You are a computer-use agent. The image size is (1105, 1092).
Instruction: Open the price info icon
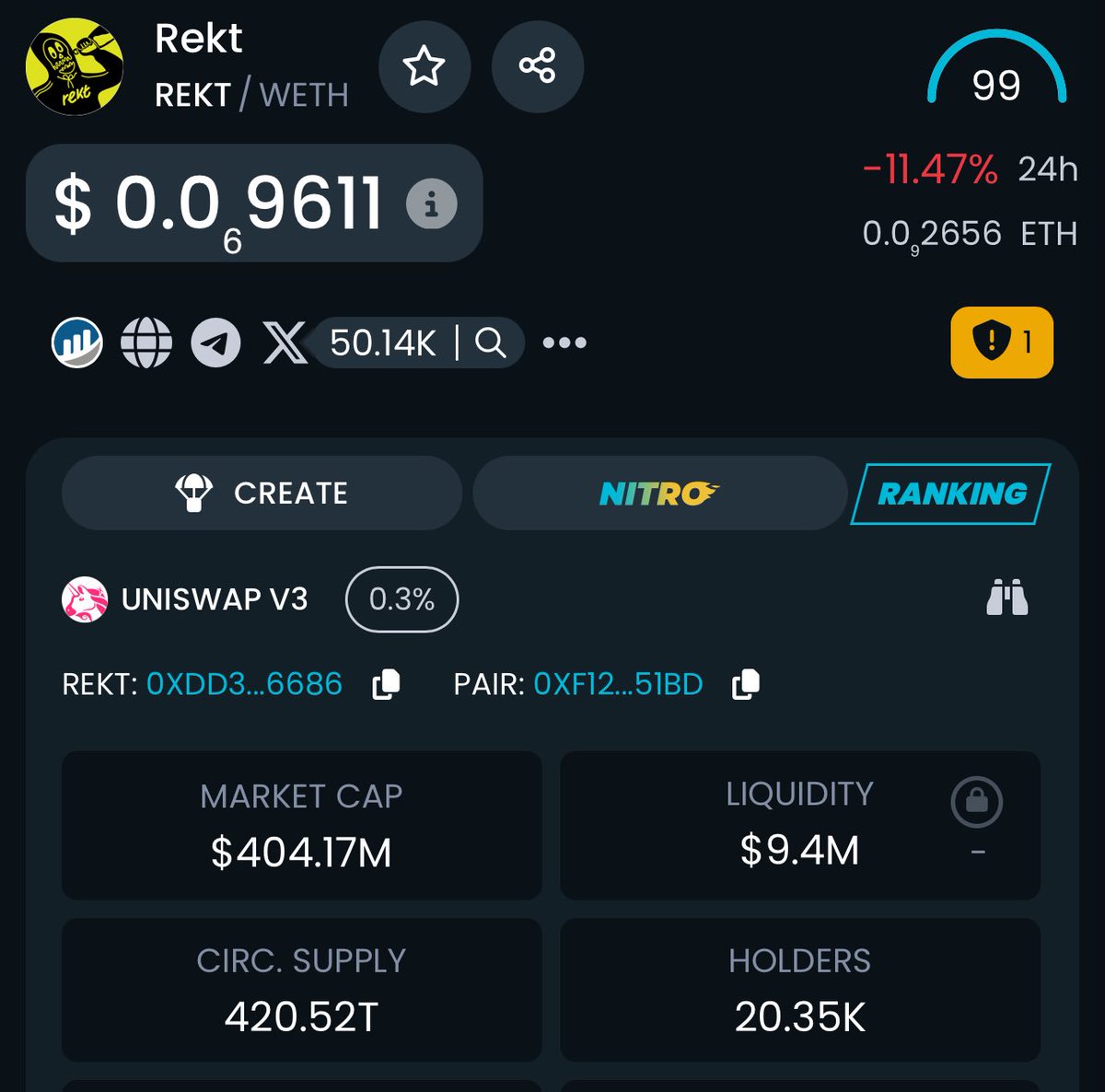click(431, 203)
